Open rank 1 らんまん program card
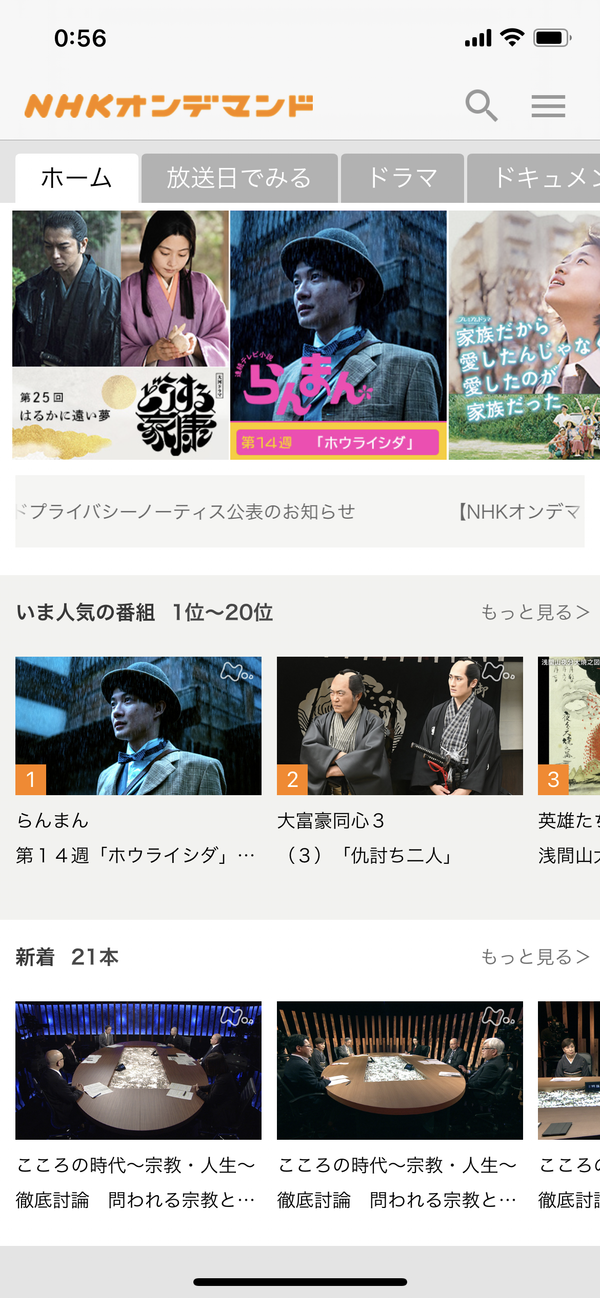This screenshot has width=600, height=1298. tap(139, 762)
